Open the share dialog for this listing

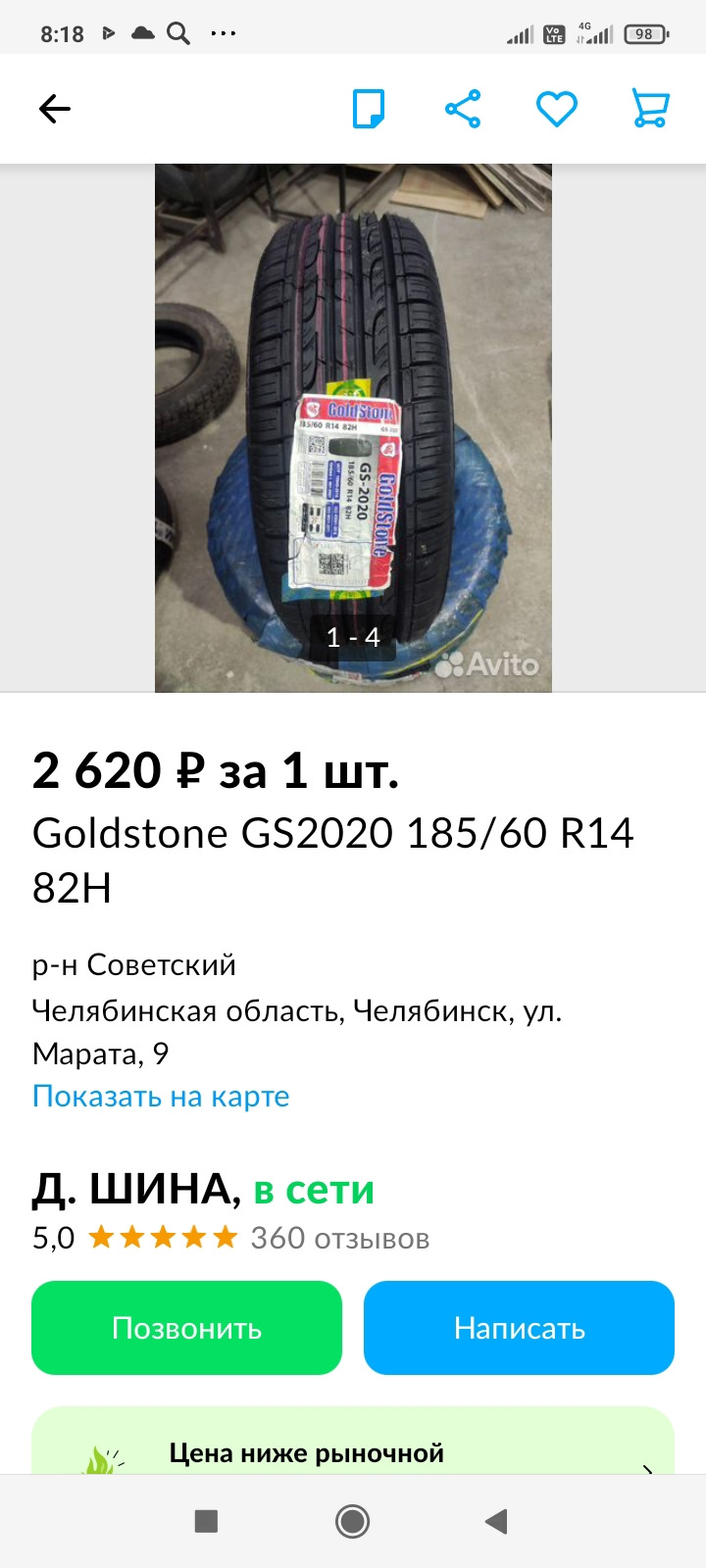(x=461, y=108)
